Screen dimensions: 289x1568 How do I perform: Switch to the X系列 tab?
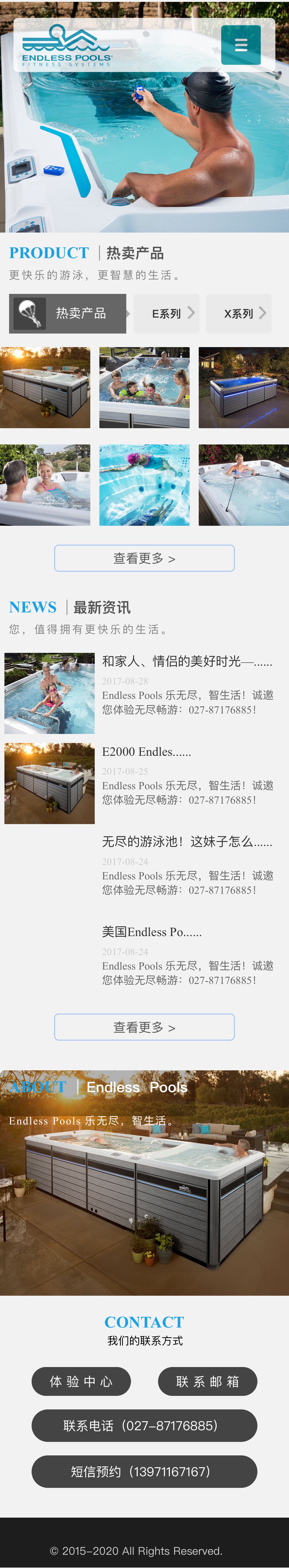click(x=239, y=313)
